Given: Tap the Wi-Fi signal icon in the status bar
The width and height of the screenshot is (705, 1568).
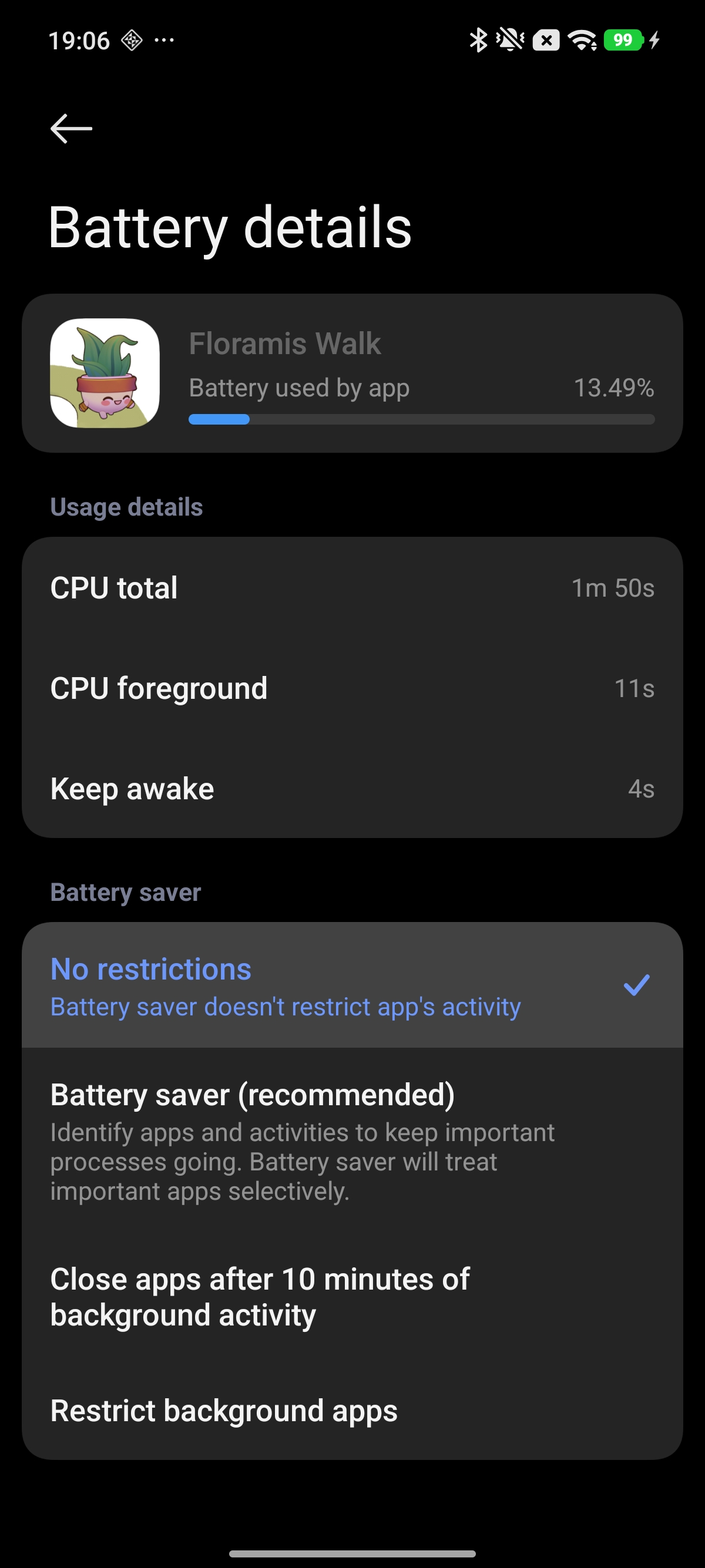Looking at the screenshot, I should pos(582,40).
